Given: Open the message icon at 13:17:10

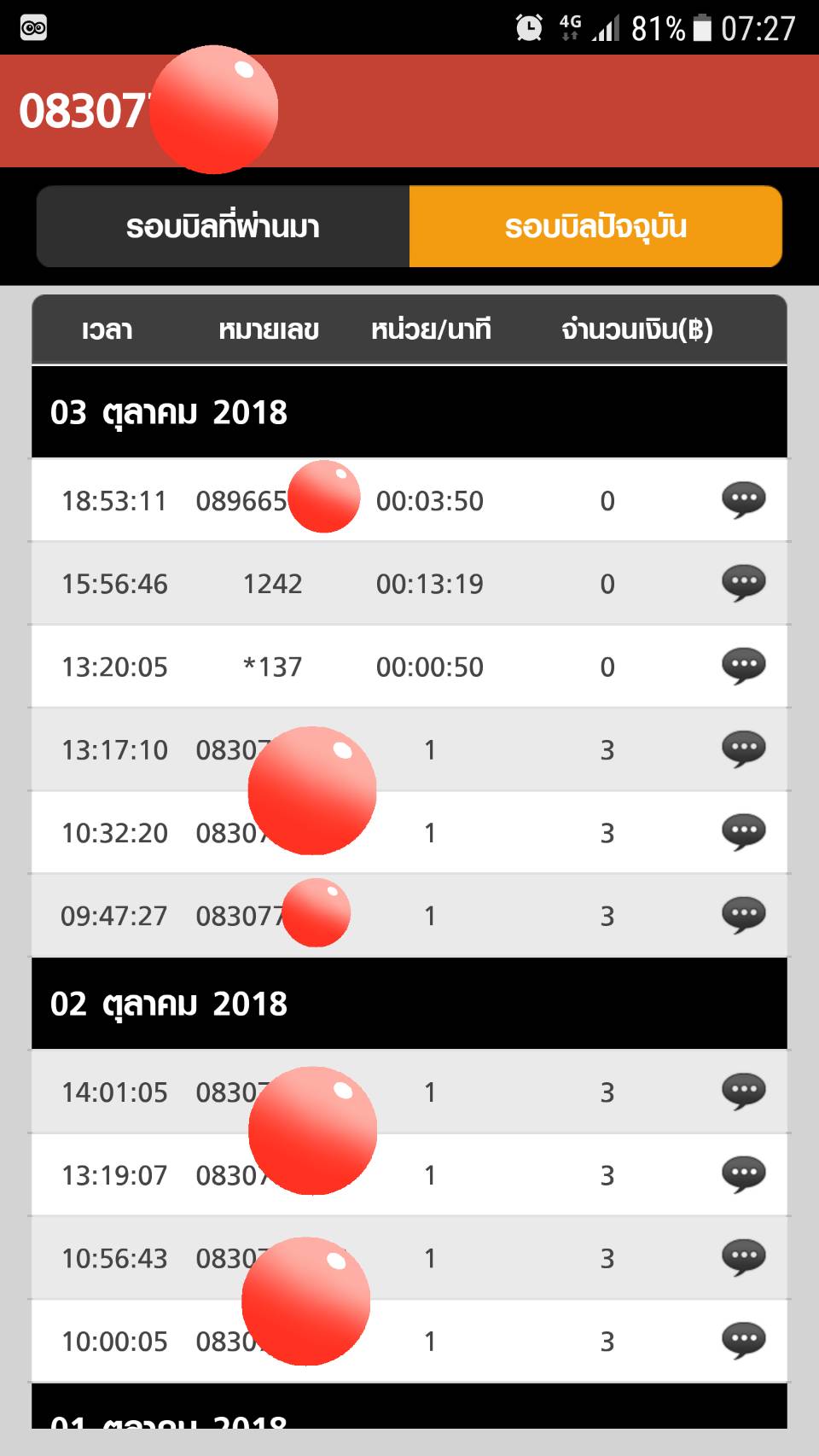Looking at the screenshot, I should point(743,749).
